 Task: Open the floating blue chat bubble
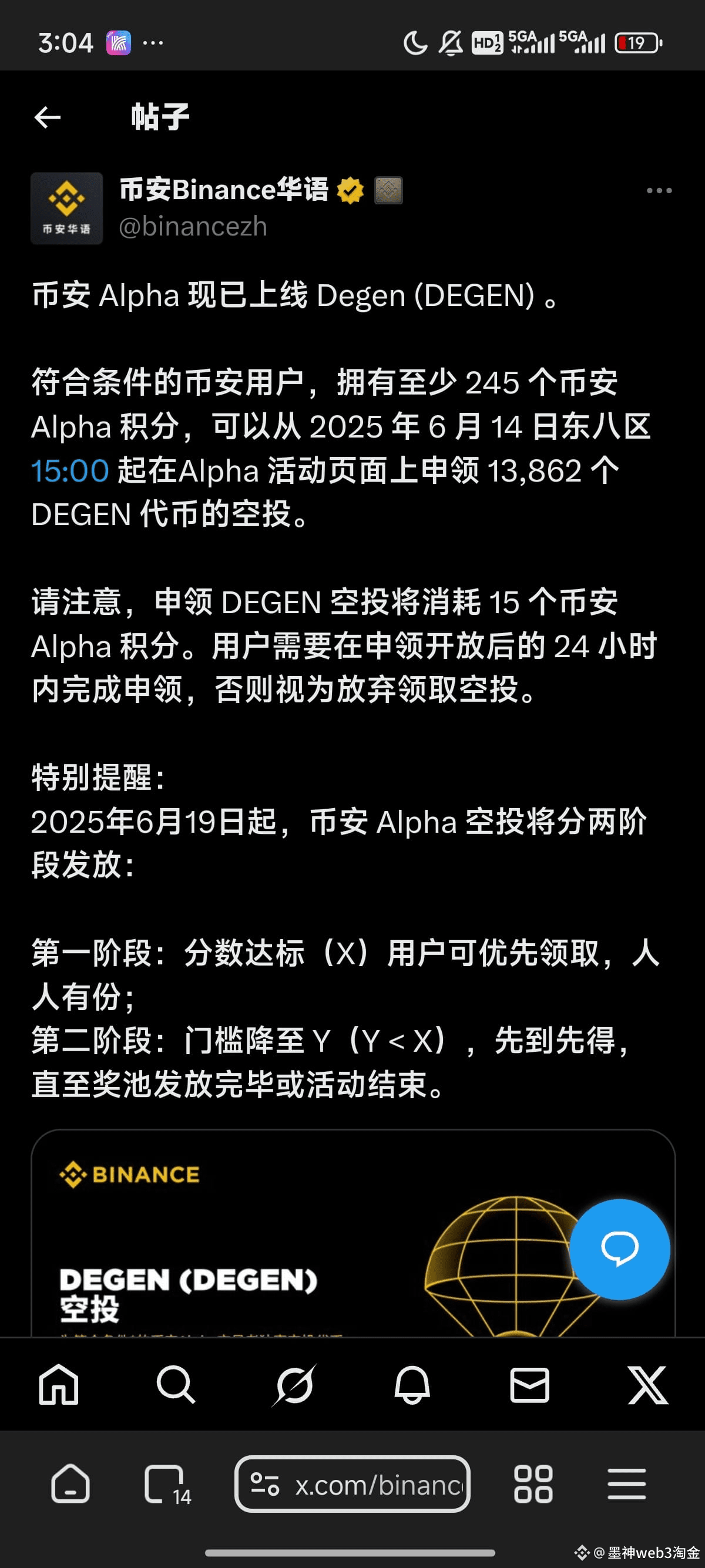click(x=619, y=1249)
